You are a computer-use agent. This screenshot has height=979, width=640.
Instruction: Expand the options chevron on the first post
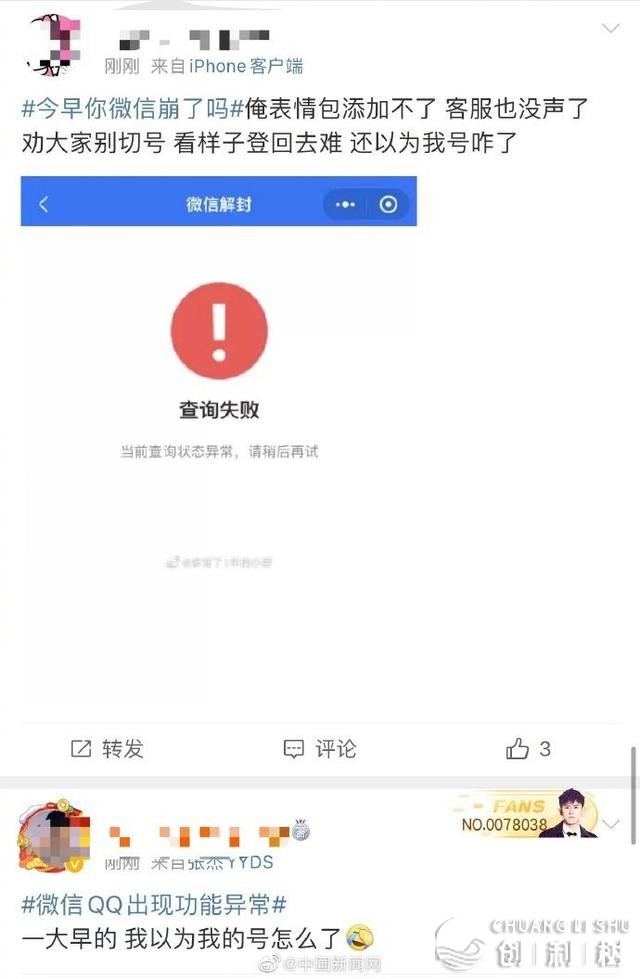tap(610, 30)
